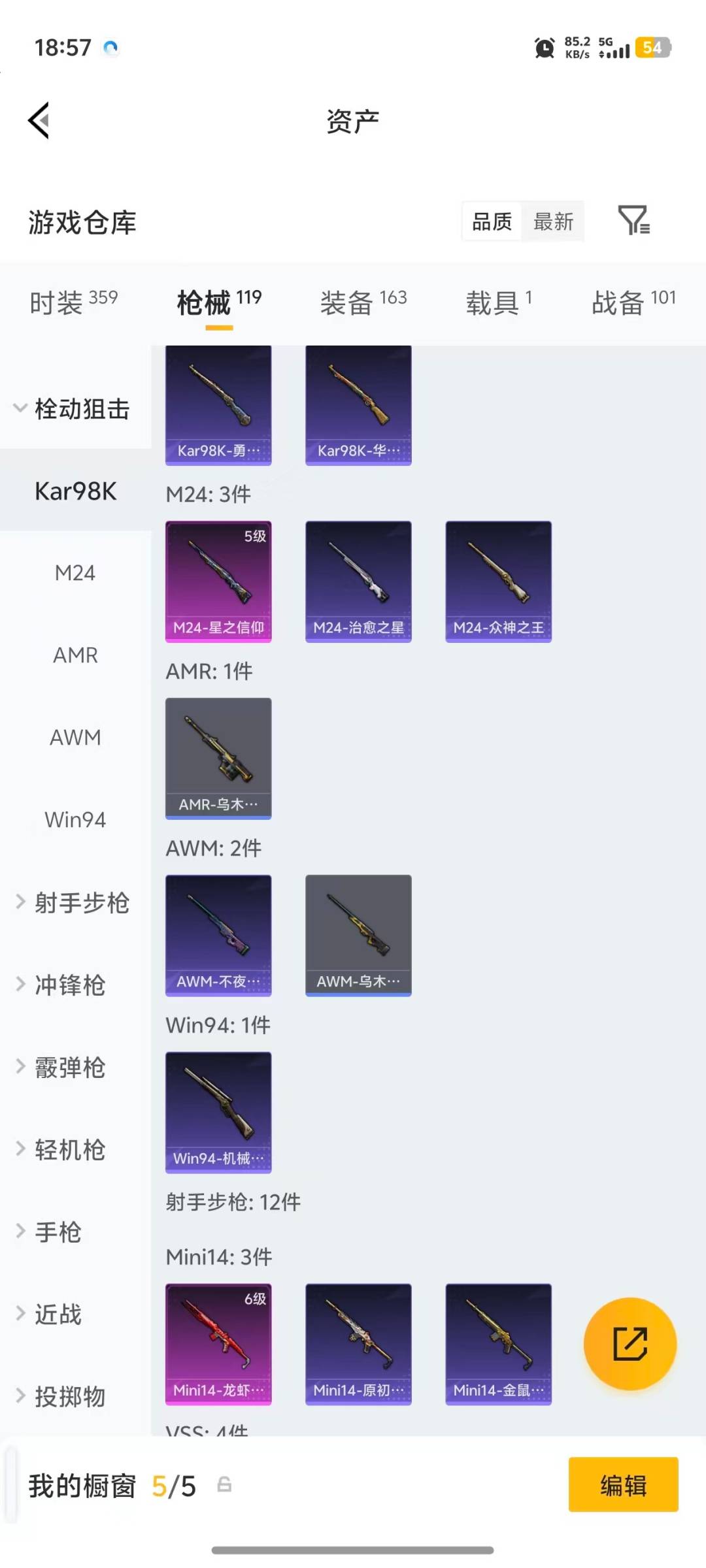Switch sorting to 品质

pyautogui.click(x=490, y=221)
